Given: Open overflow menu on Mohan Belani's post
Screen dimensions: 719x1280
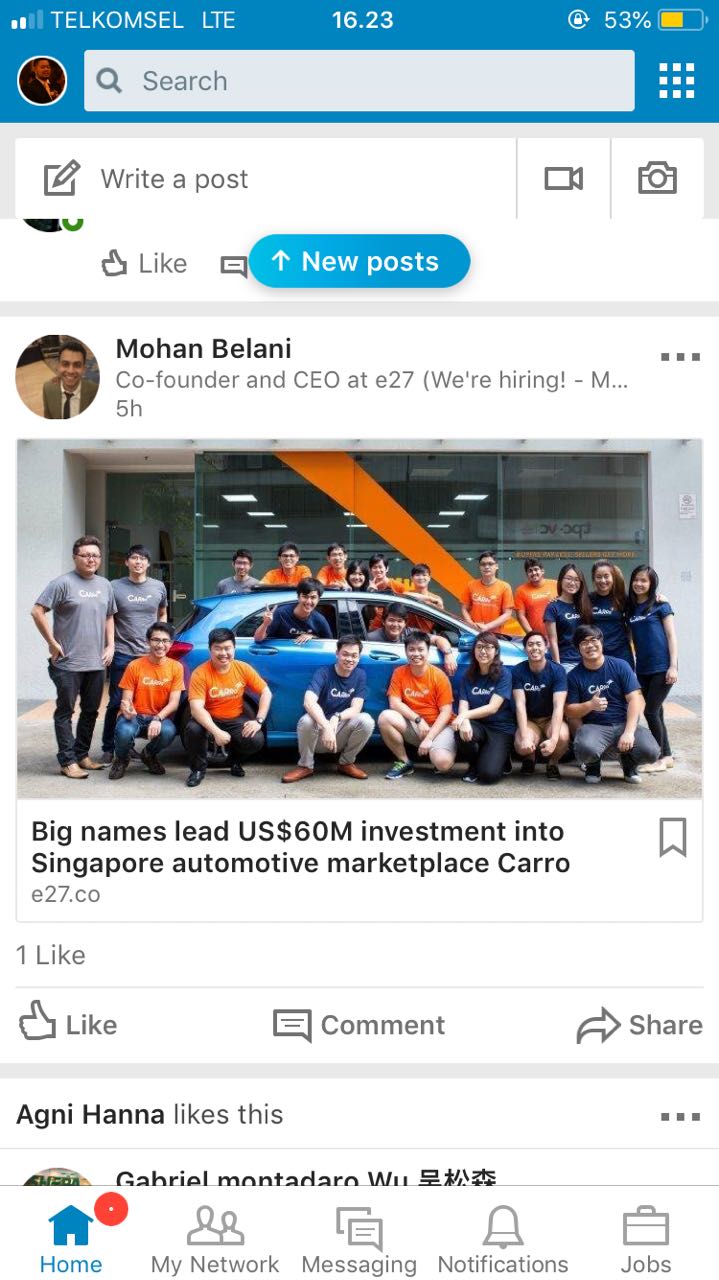Looking at the screenshot, I should click(x=680, y=357).
